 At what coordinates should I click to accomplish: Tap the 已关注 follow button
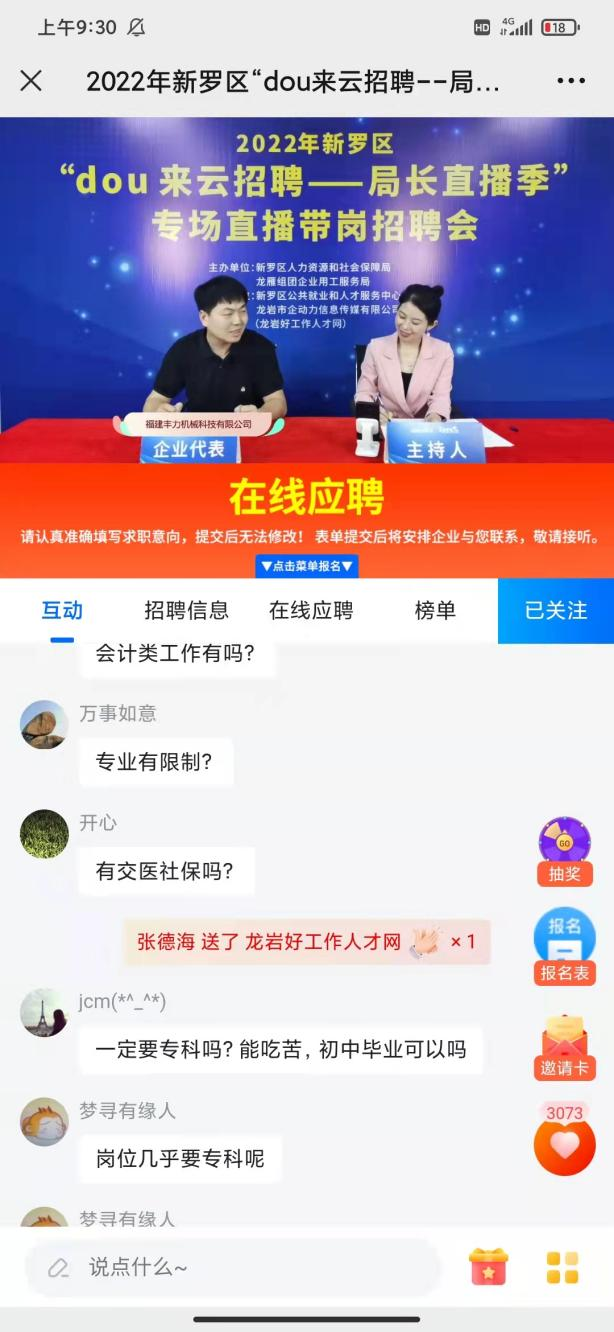(556, 610)
